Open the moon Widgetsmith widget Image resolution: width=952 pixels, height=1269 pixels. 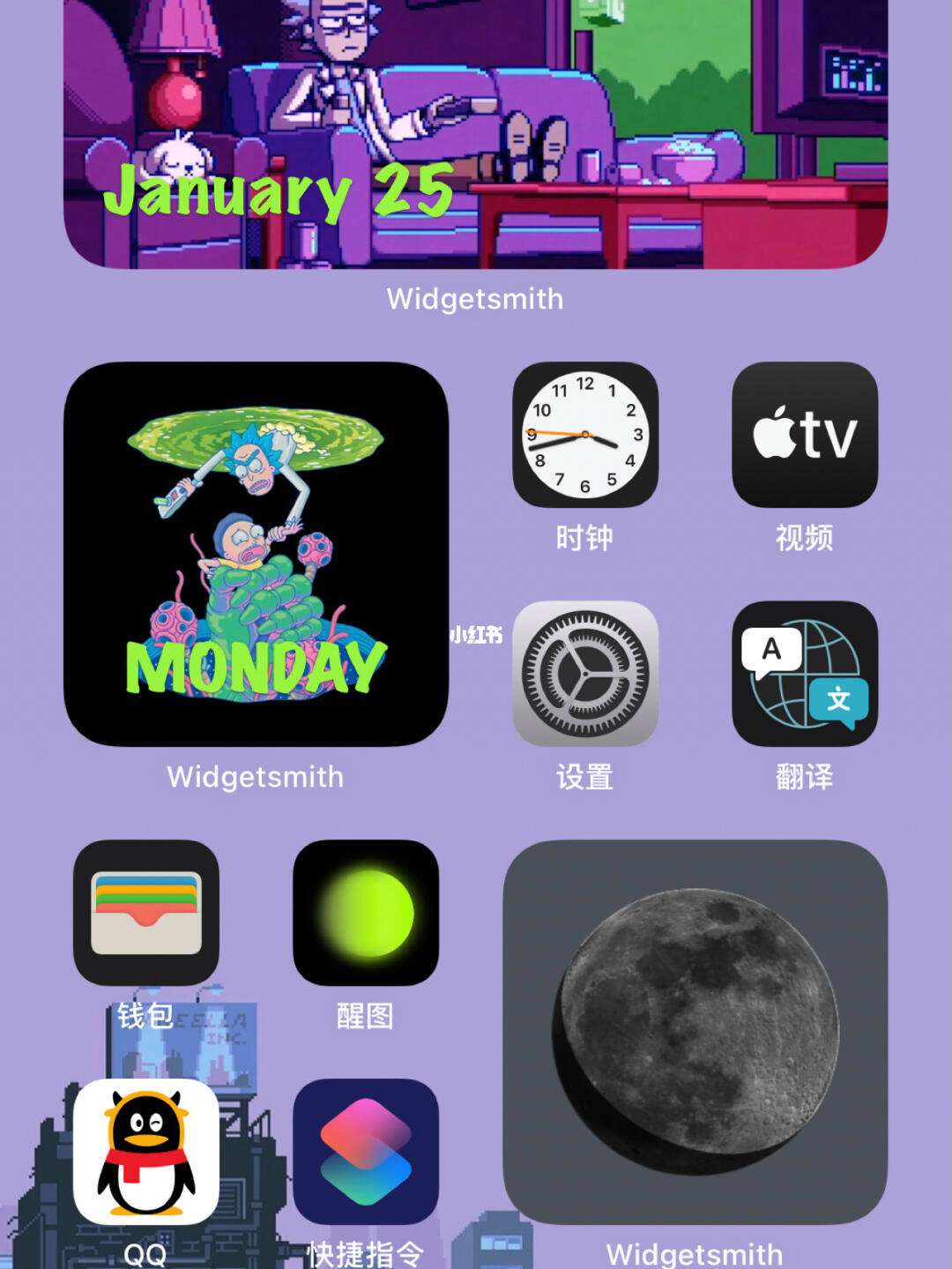coord(695,1032)
